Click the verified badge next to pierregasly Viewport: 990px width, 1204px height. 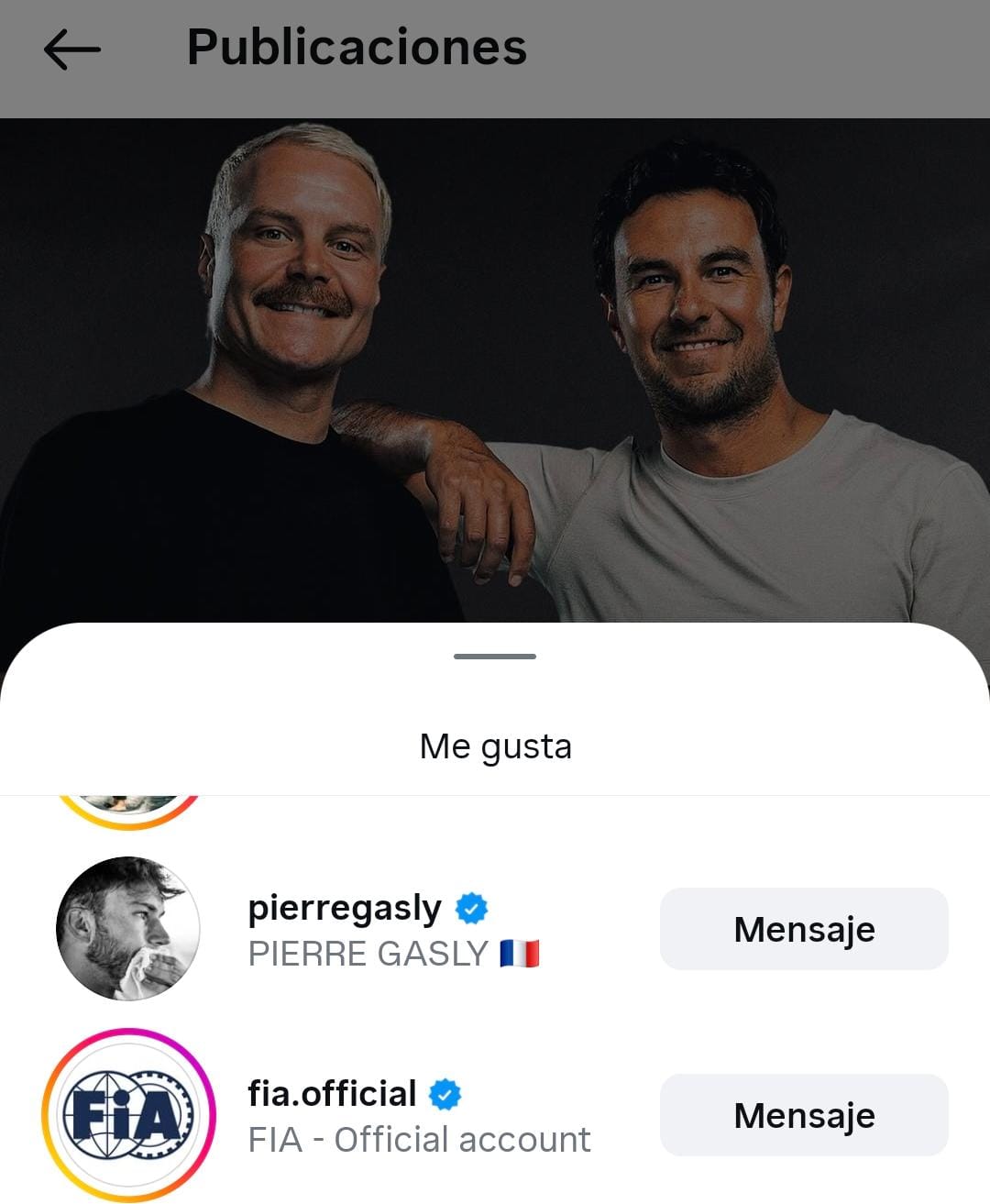tap(472, 906)
